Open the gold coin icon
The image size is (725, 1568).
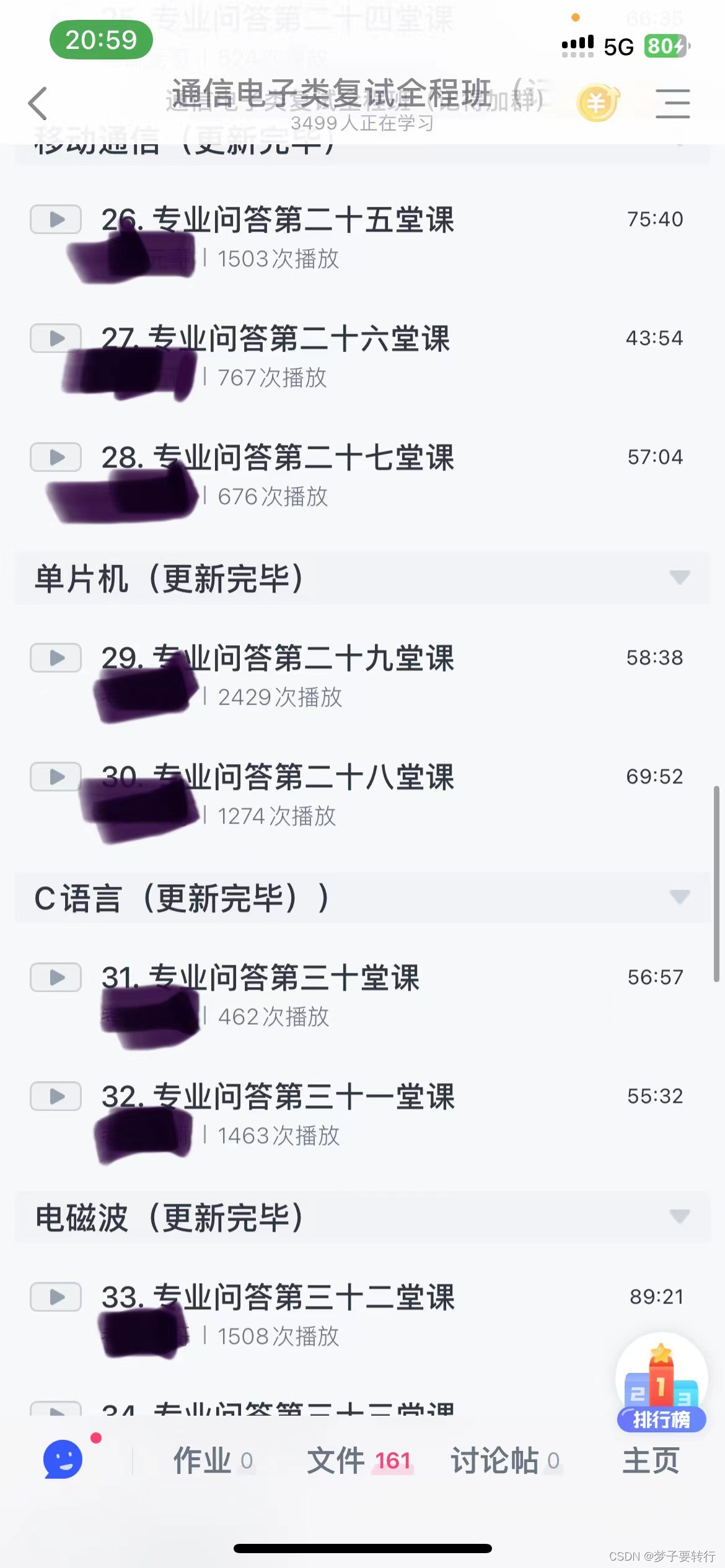tap(597, 103)
